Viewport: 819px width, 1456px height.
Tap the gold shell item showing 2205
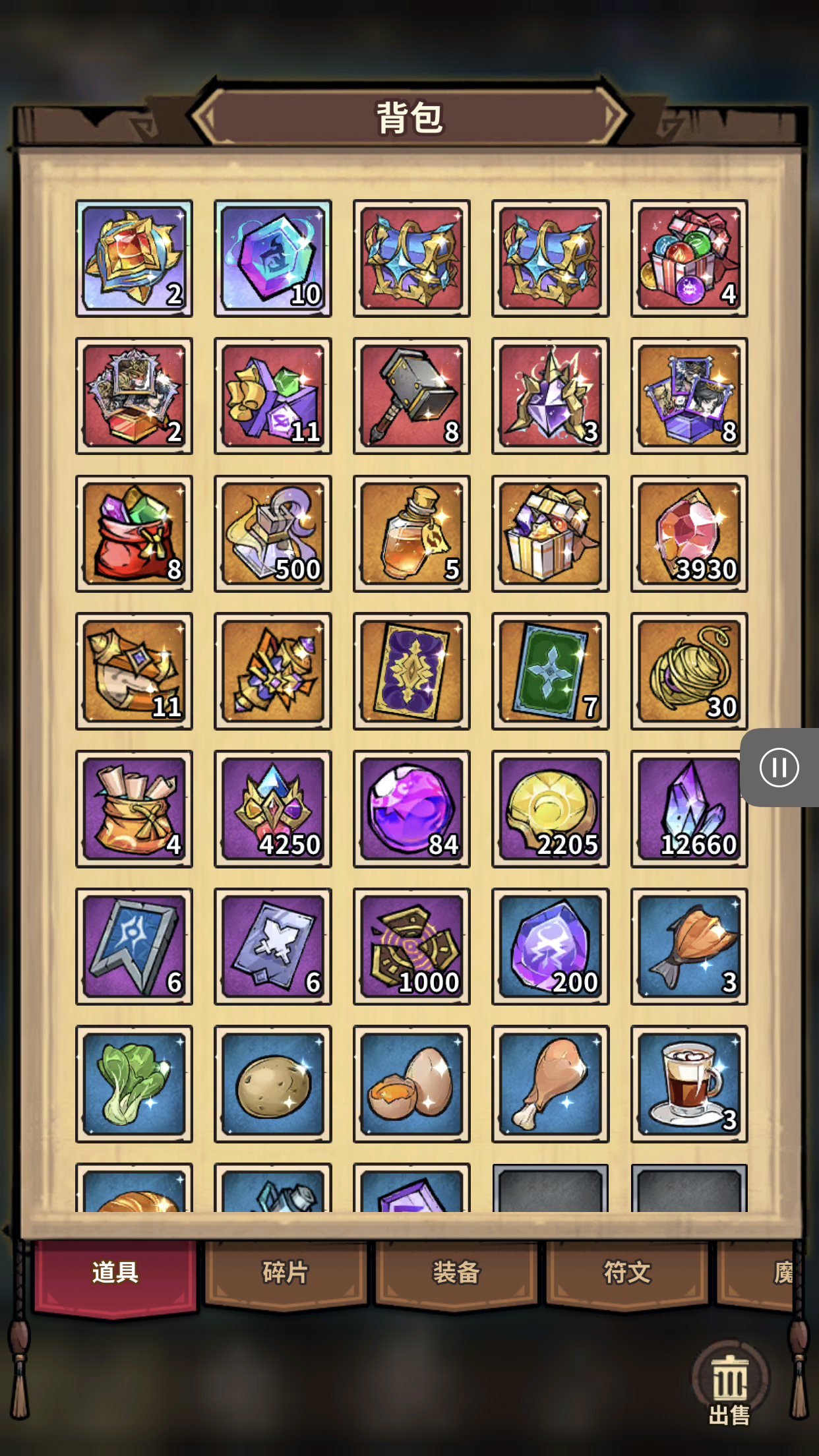[550, 809]
